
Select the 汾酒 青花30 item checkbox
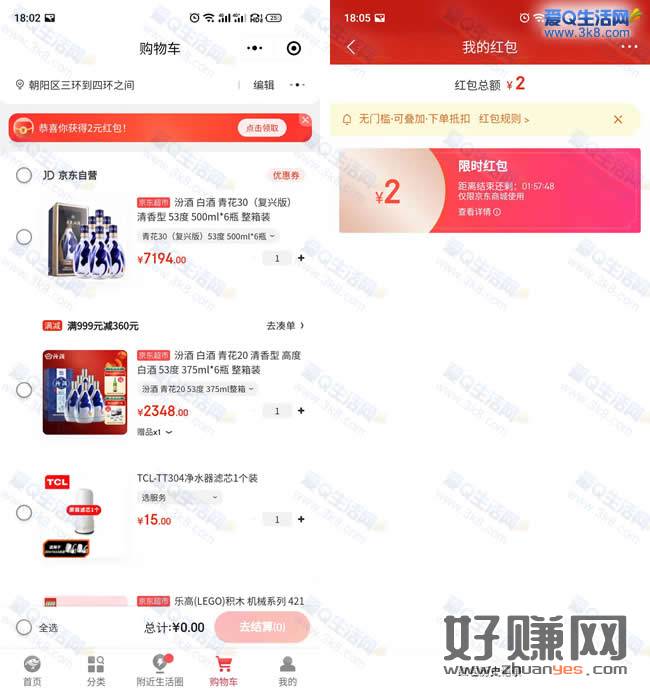(24, 237)
